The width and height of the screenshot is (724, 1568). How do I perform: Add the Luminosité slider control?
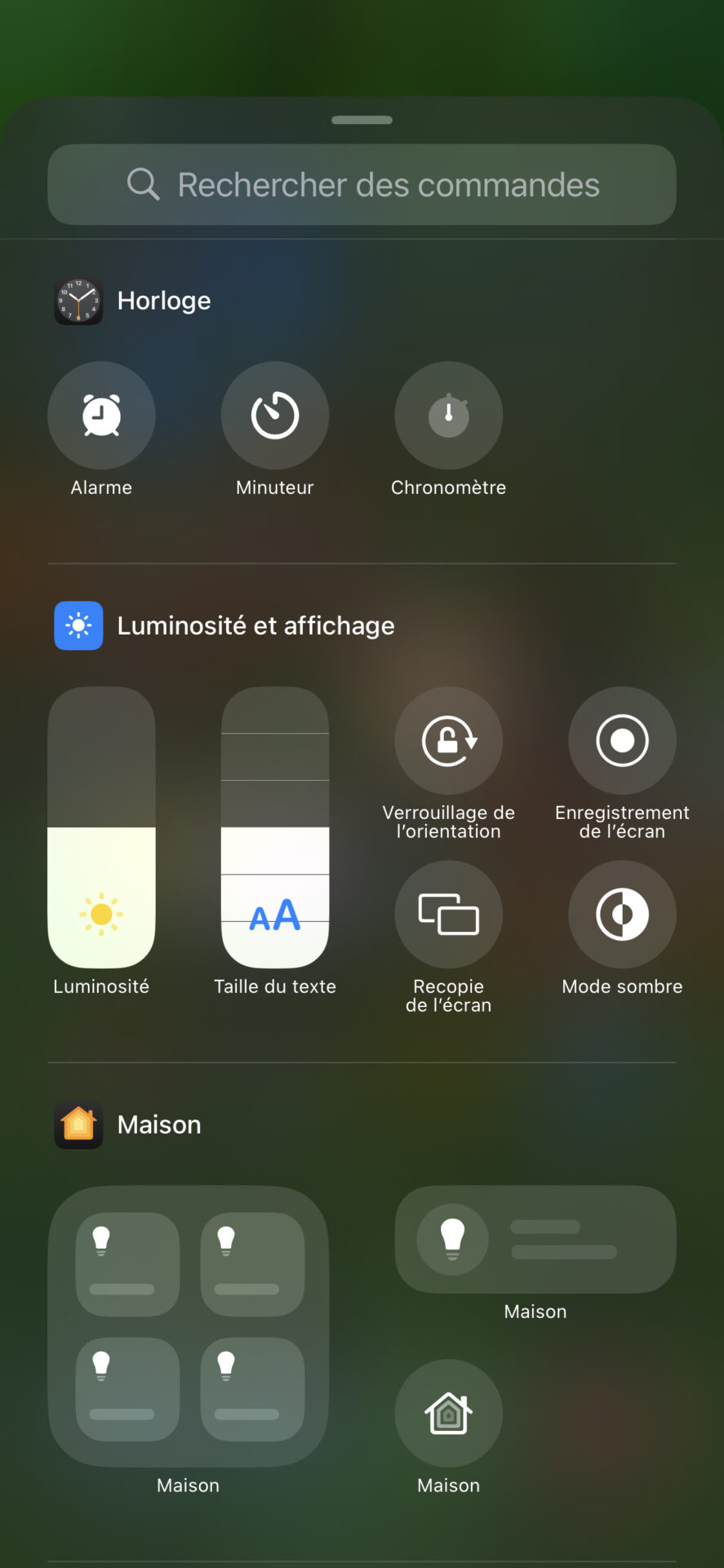pyautogui.click(x=101, y=827)
